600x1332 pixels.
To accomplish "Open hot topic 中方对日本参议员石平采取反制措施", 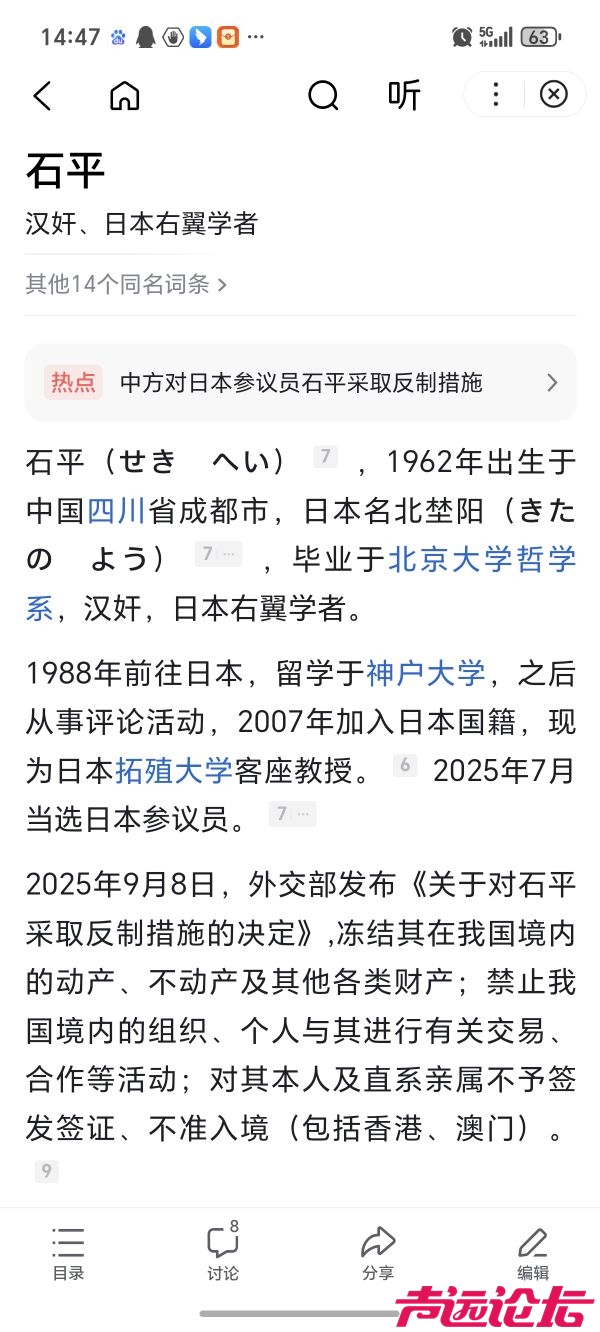I will 300,382.
